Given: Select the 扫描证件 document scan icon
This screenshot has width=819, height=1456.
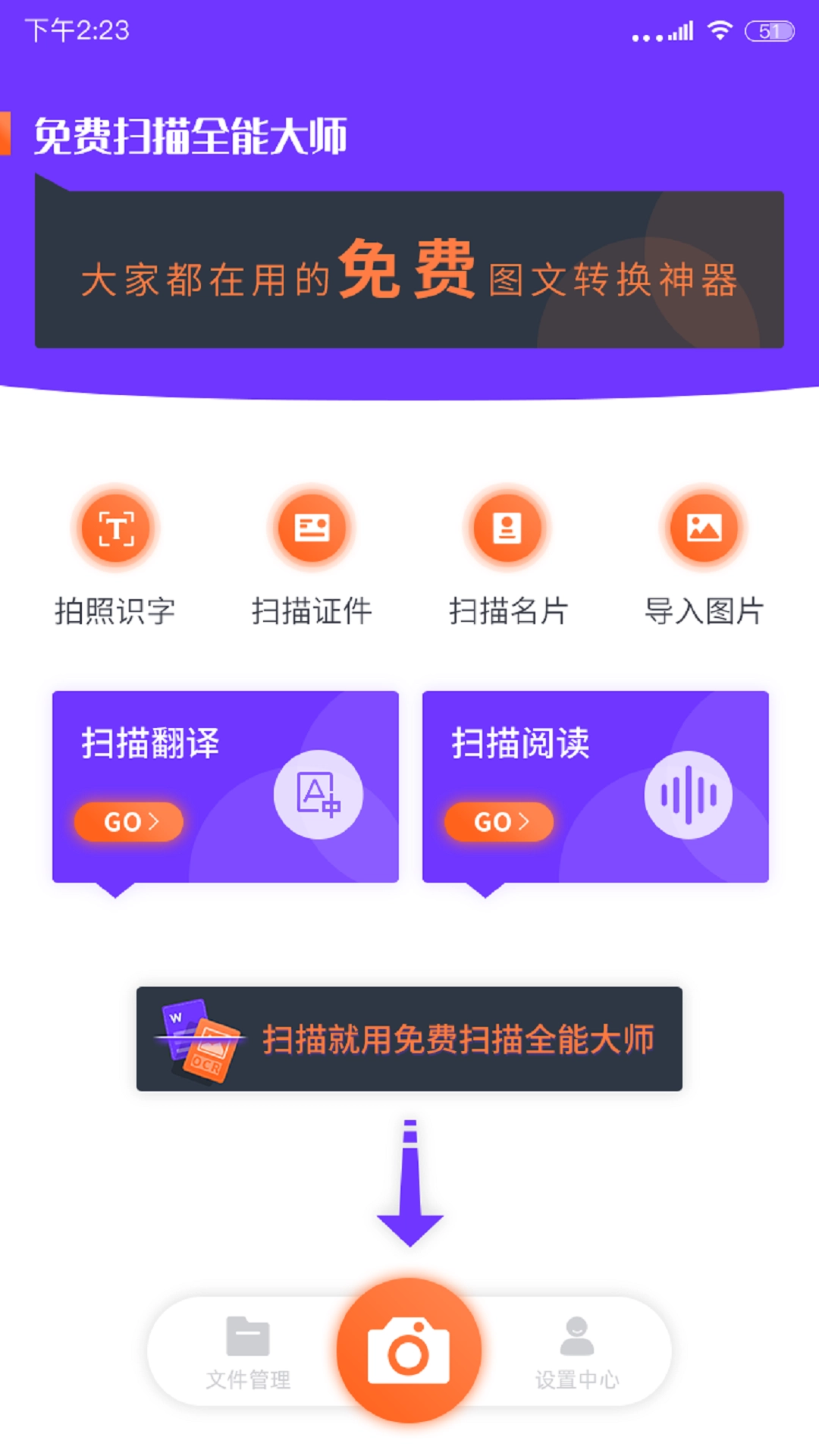Looking at the screenshot, I should click(311, 529).
